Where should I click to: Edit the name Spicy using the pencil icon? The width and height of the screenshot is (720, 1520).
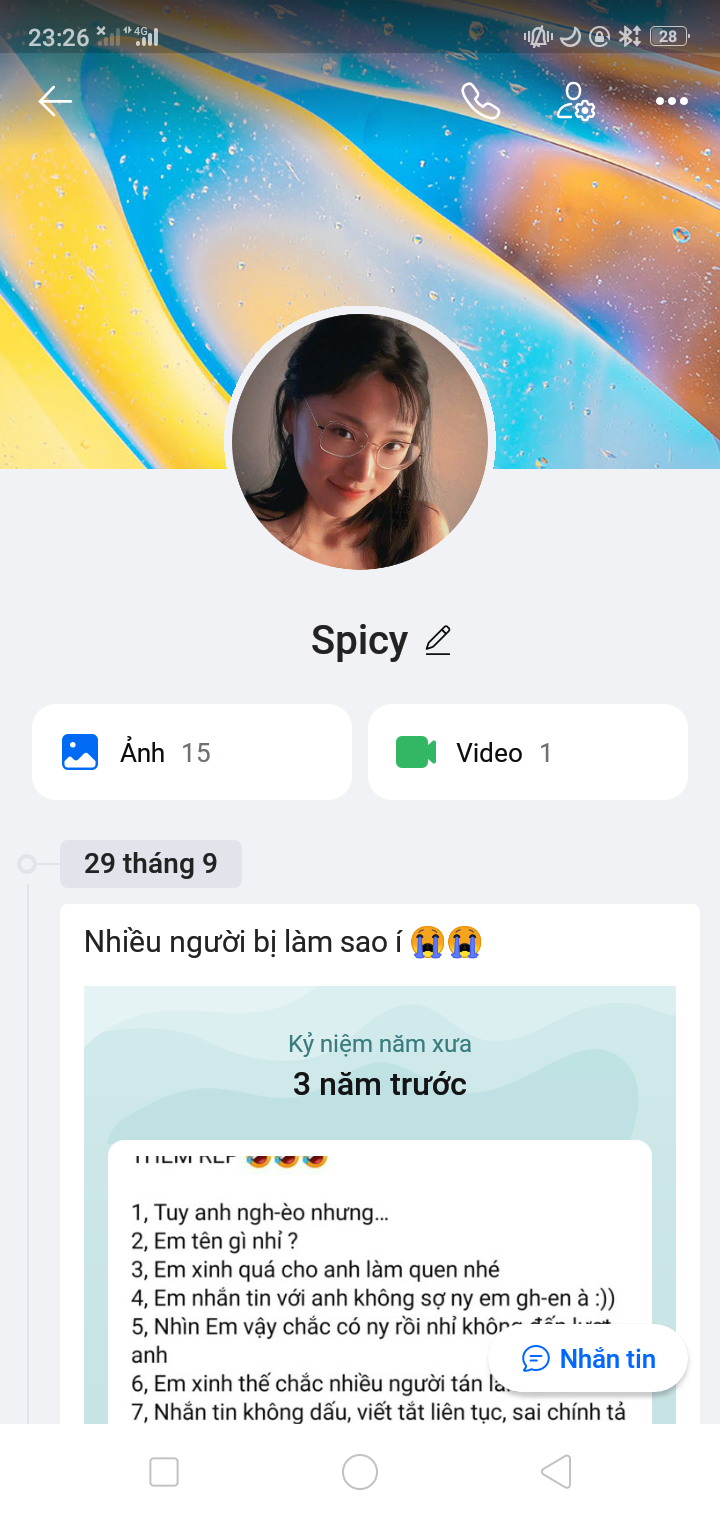437,640
